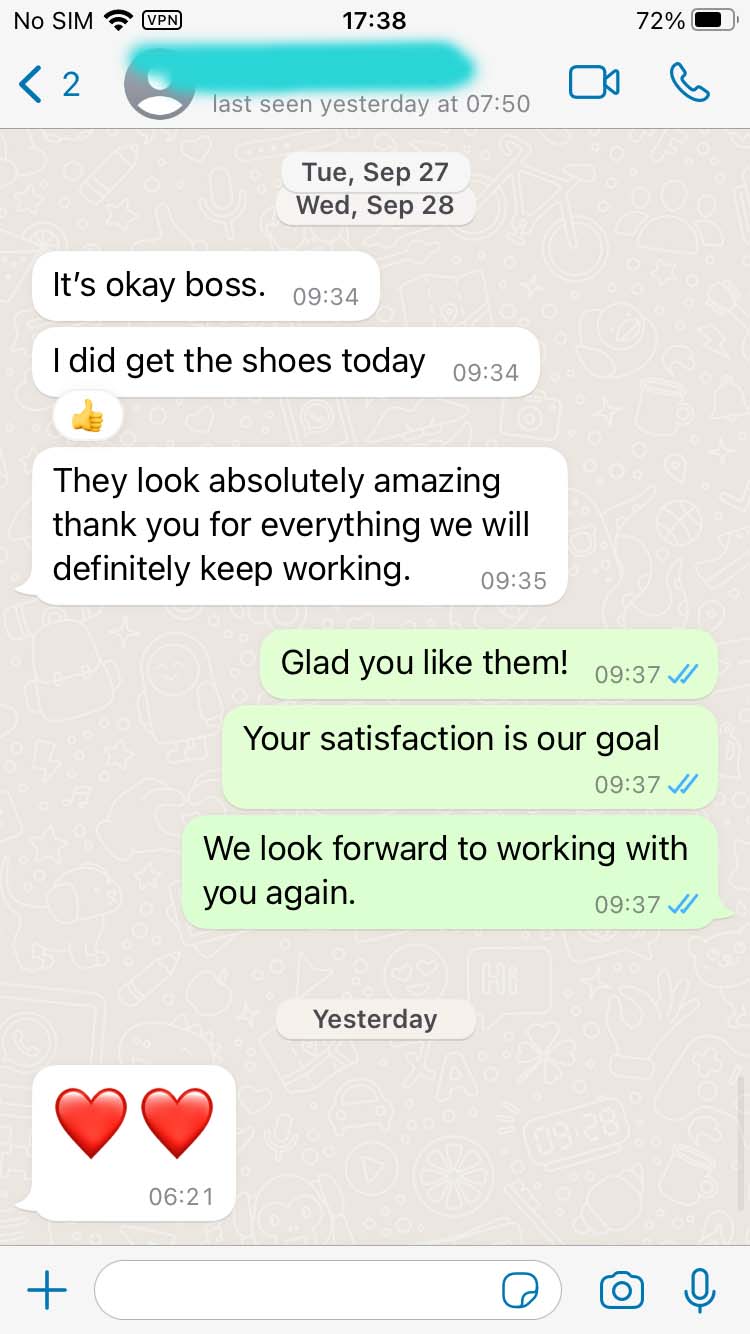Open the camera to send a photo
Screen dimensions: 750x1334
tap(621, 1291)
